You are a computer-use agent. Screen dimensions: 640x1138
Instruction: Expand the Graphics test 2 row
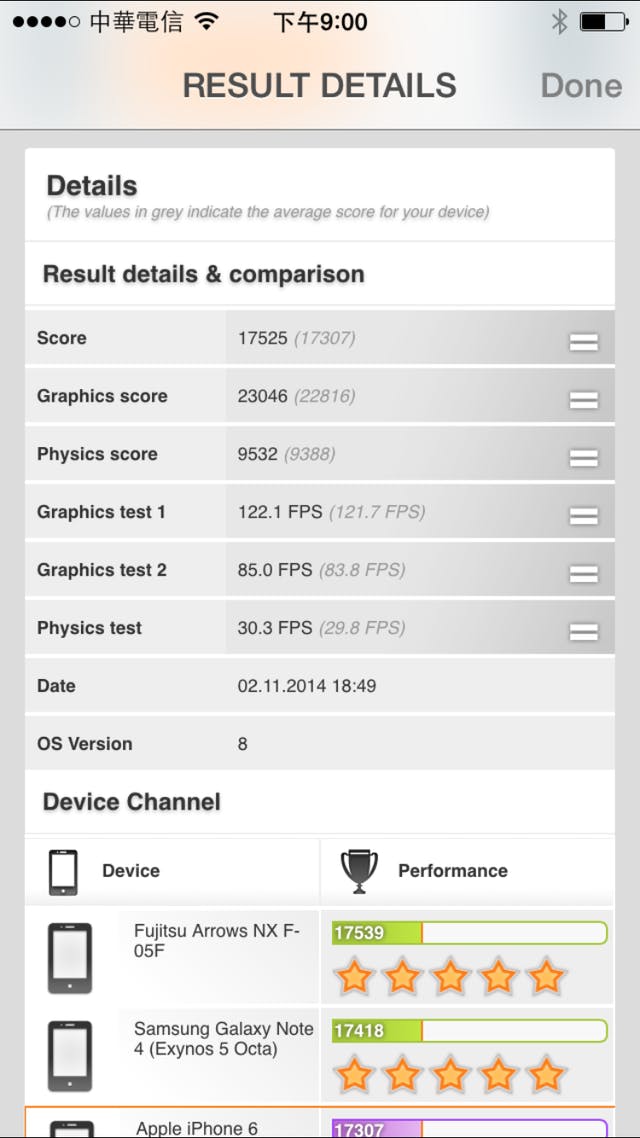coord(583,574)
